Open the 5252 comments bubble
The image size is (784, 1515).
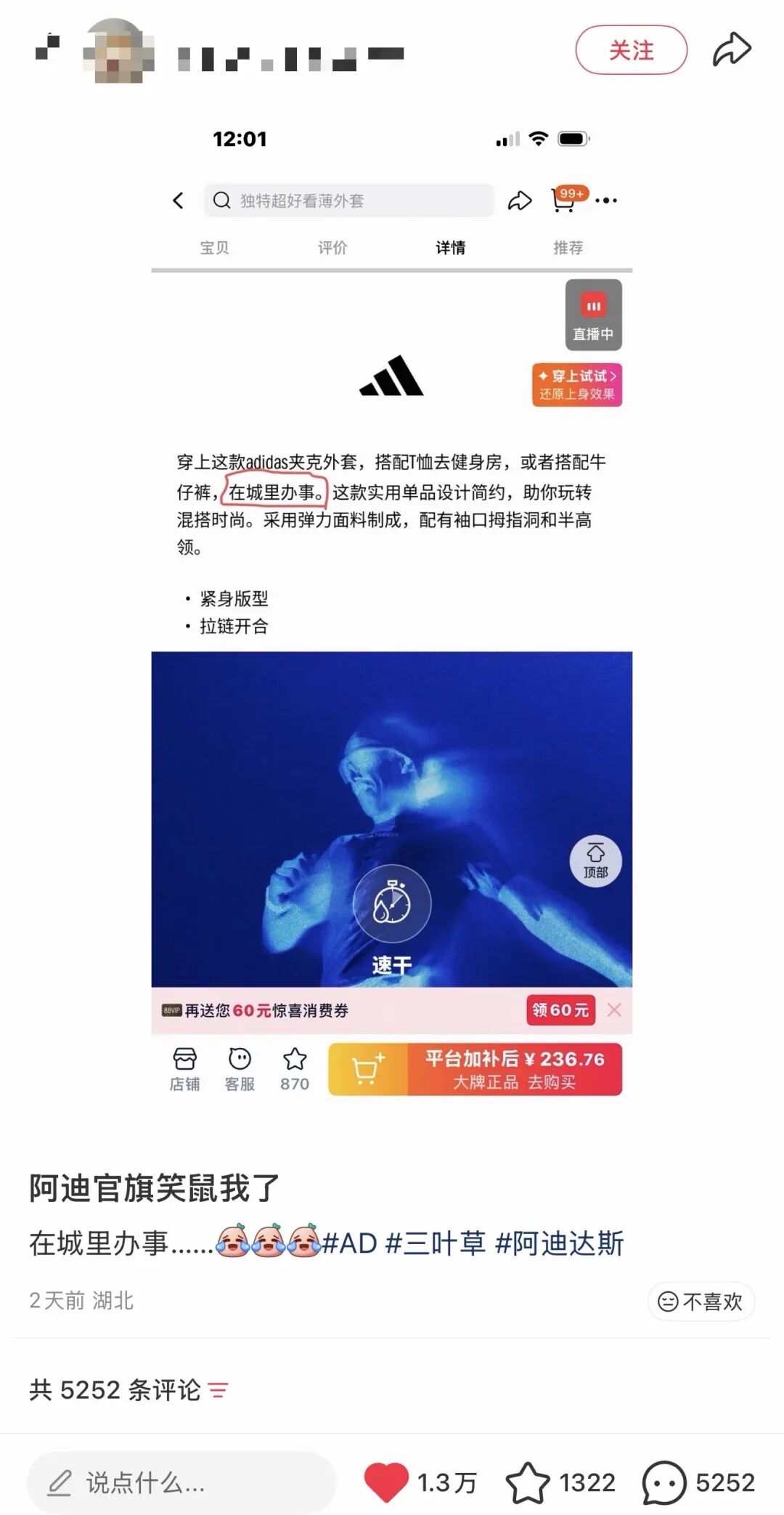663,1482
